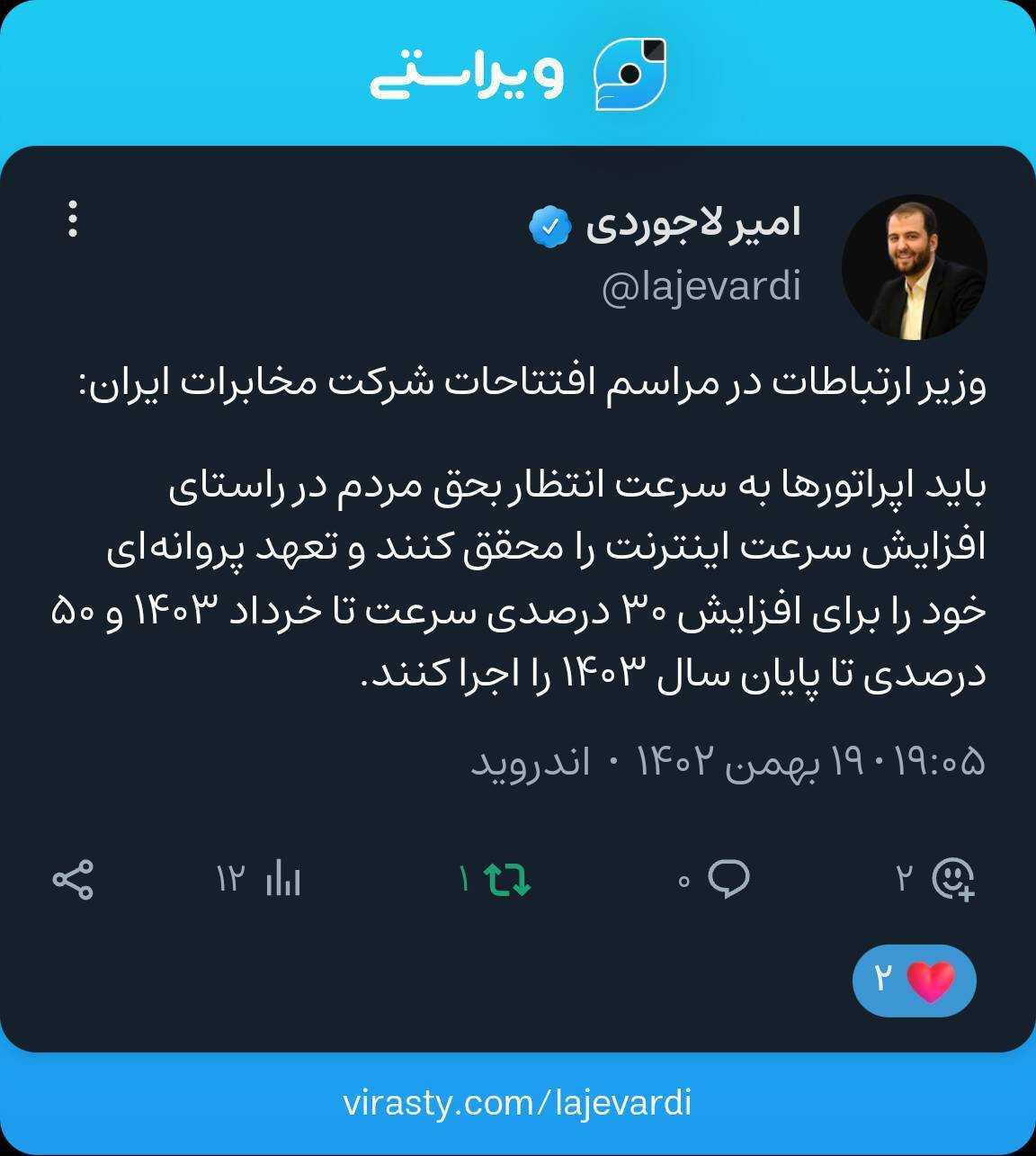This screenshot has width=1036, height=1156.
Task: Click the reply count showing ۰
Action: tap(684, 879)
